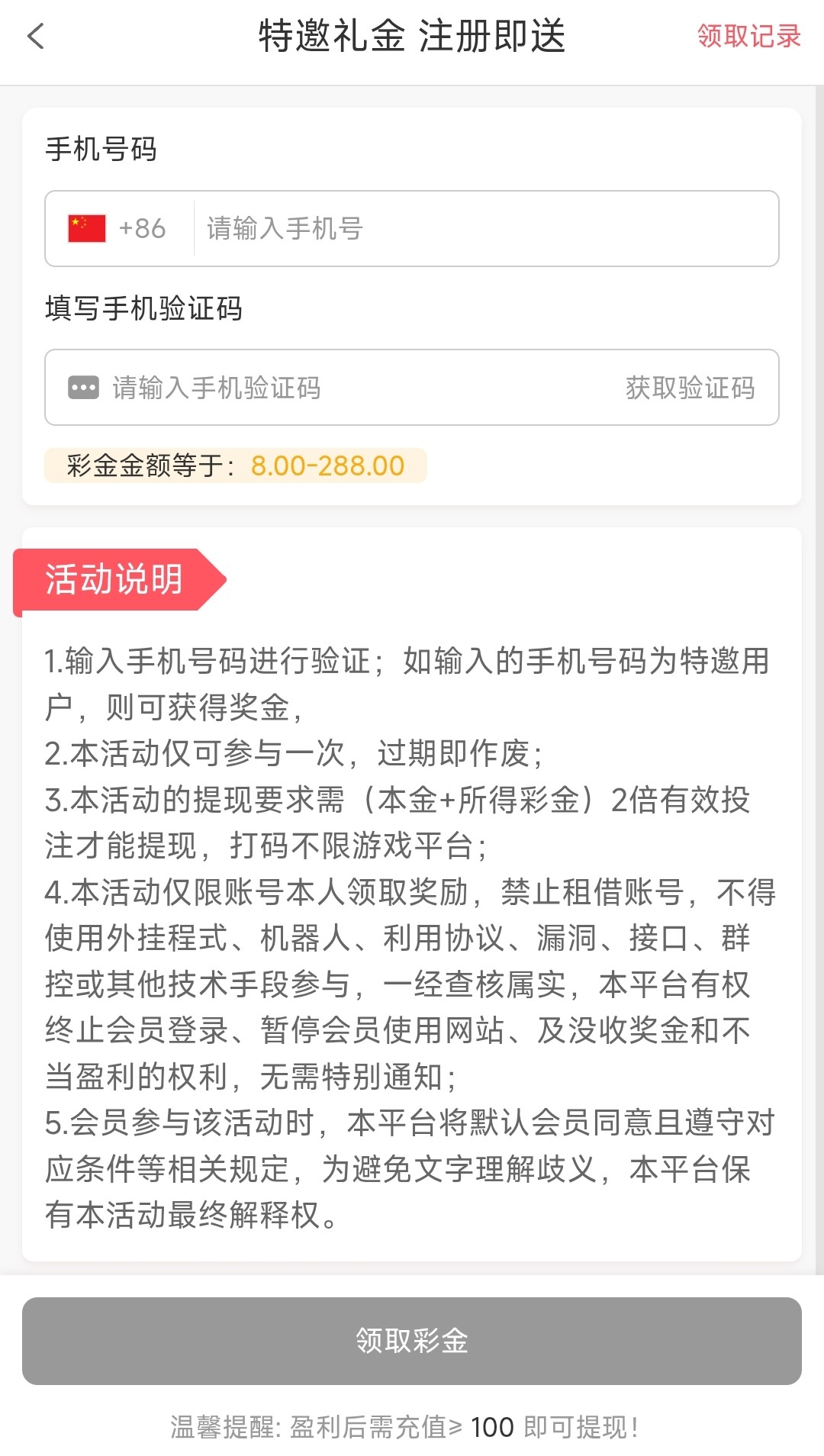
Task: Tap 获取验证码 to request code
Action: pos(690,388)
